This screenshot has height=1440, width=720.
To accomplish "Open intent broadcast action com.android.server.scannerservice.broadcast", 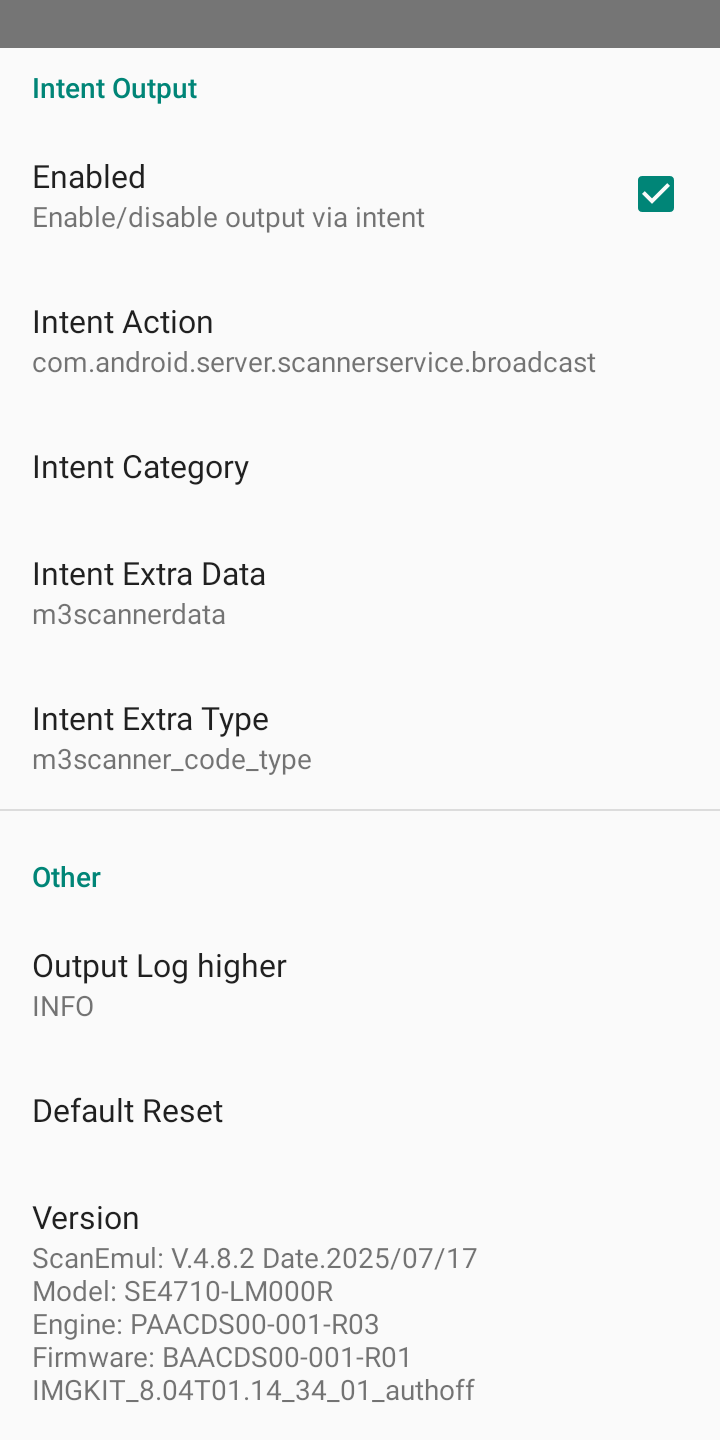I will 314,362.
